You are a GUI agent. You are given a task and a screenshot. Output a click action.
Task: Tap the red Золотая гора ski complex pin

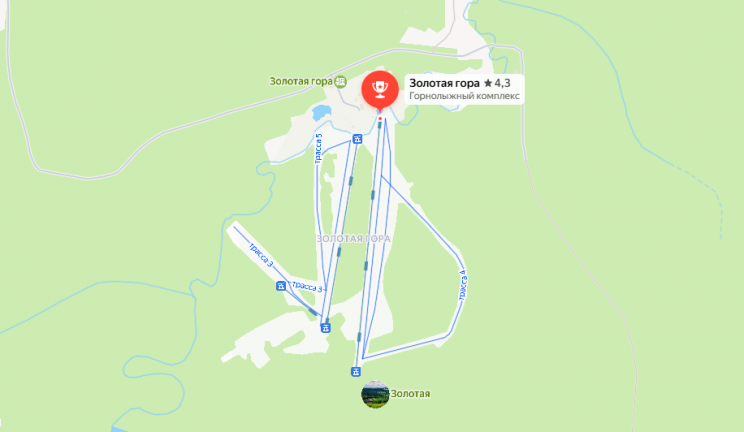point(380,89)
